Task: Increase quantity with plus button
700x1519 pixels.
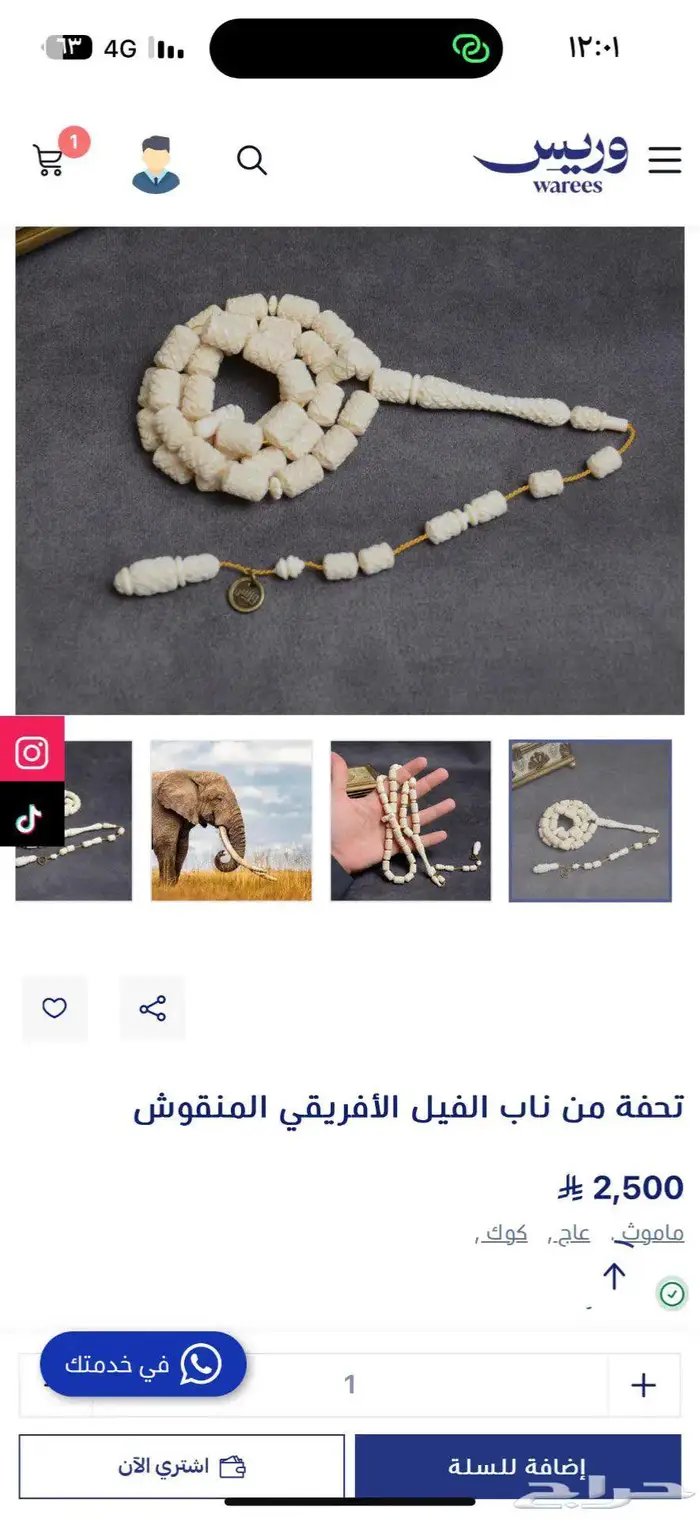Action: click(x=644, y=1385)
